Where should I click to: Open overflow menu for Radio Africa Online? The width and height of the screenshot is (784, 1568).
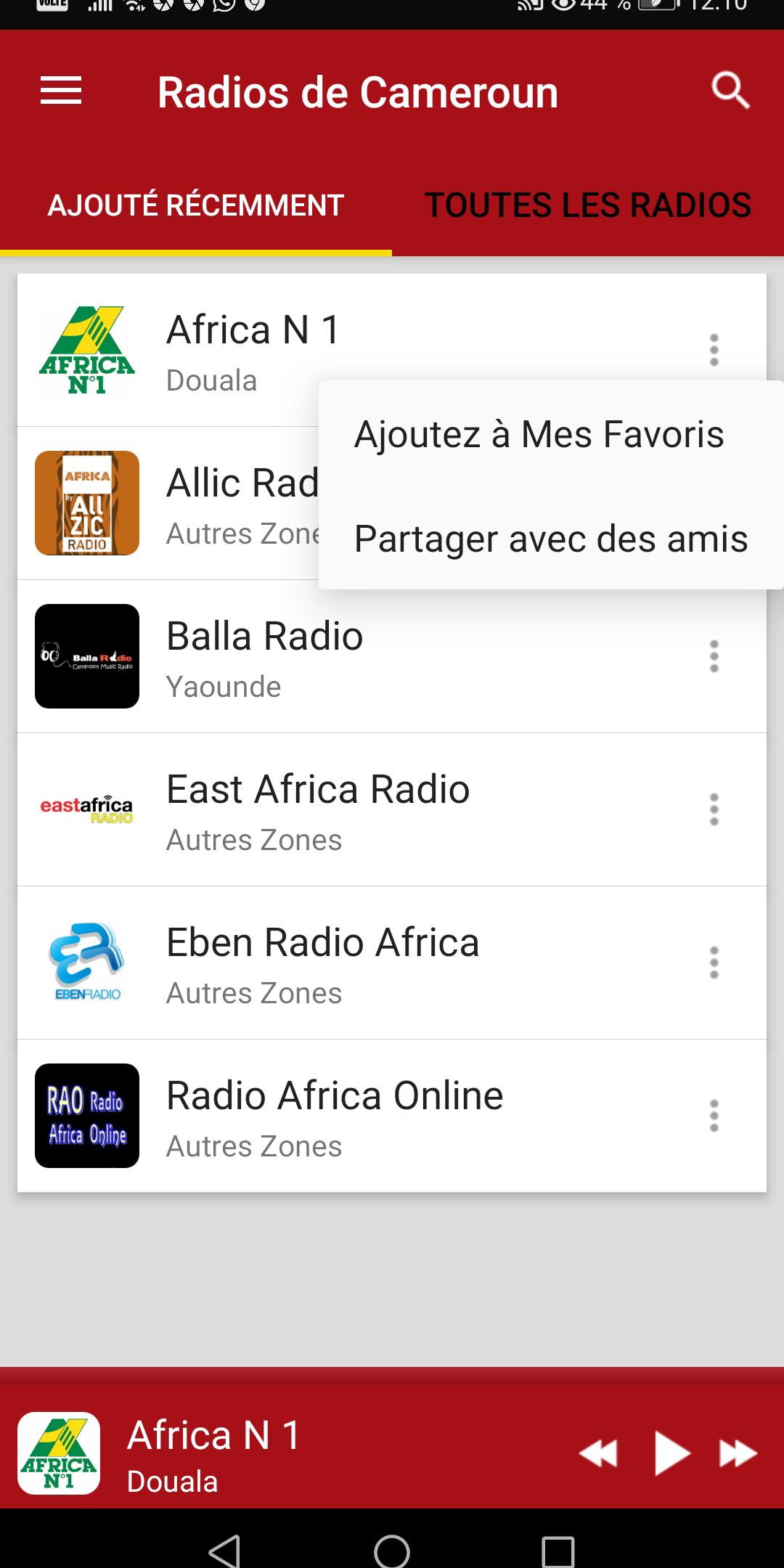(714, 1116)
